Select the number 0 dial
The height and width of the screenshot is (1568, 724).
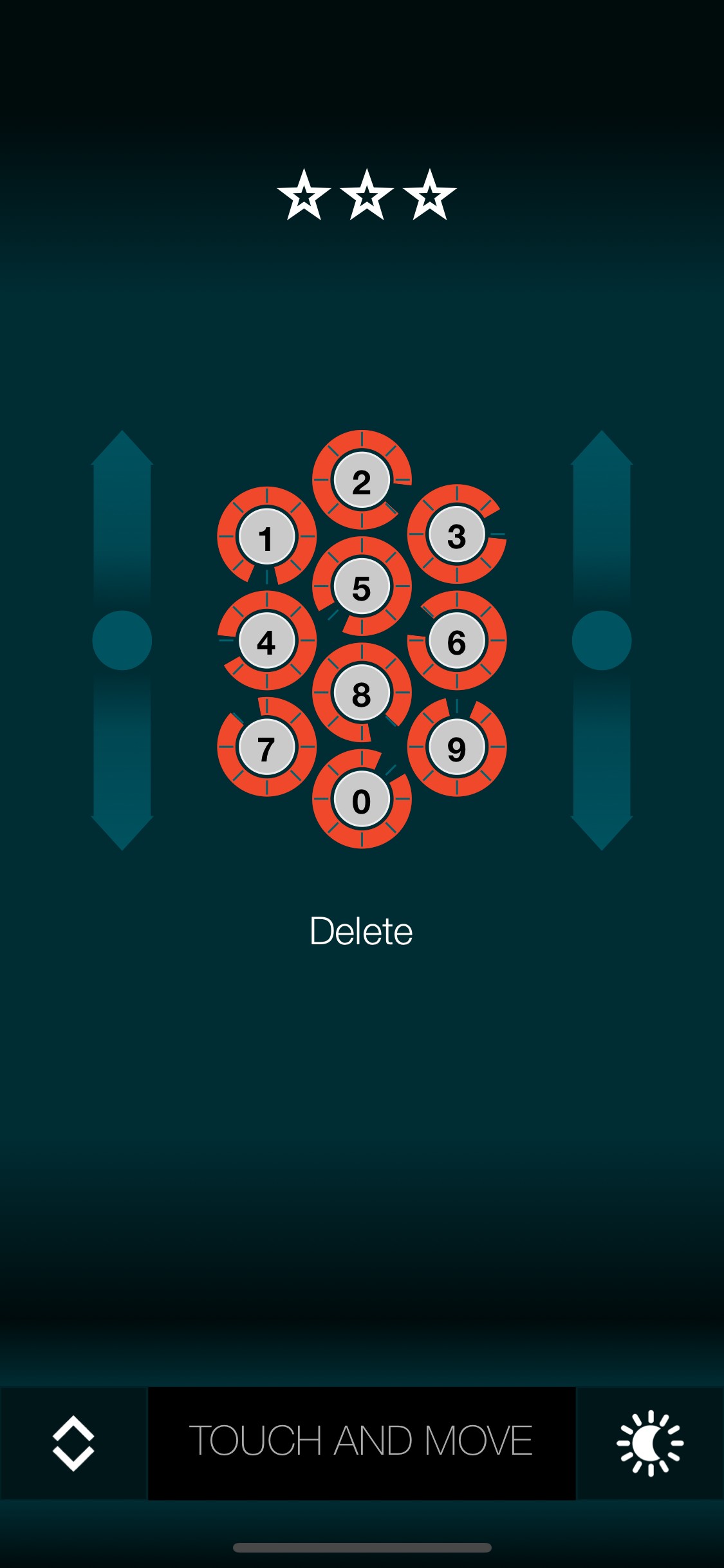(x=362, y=800)
